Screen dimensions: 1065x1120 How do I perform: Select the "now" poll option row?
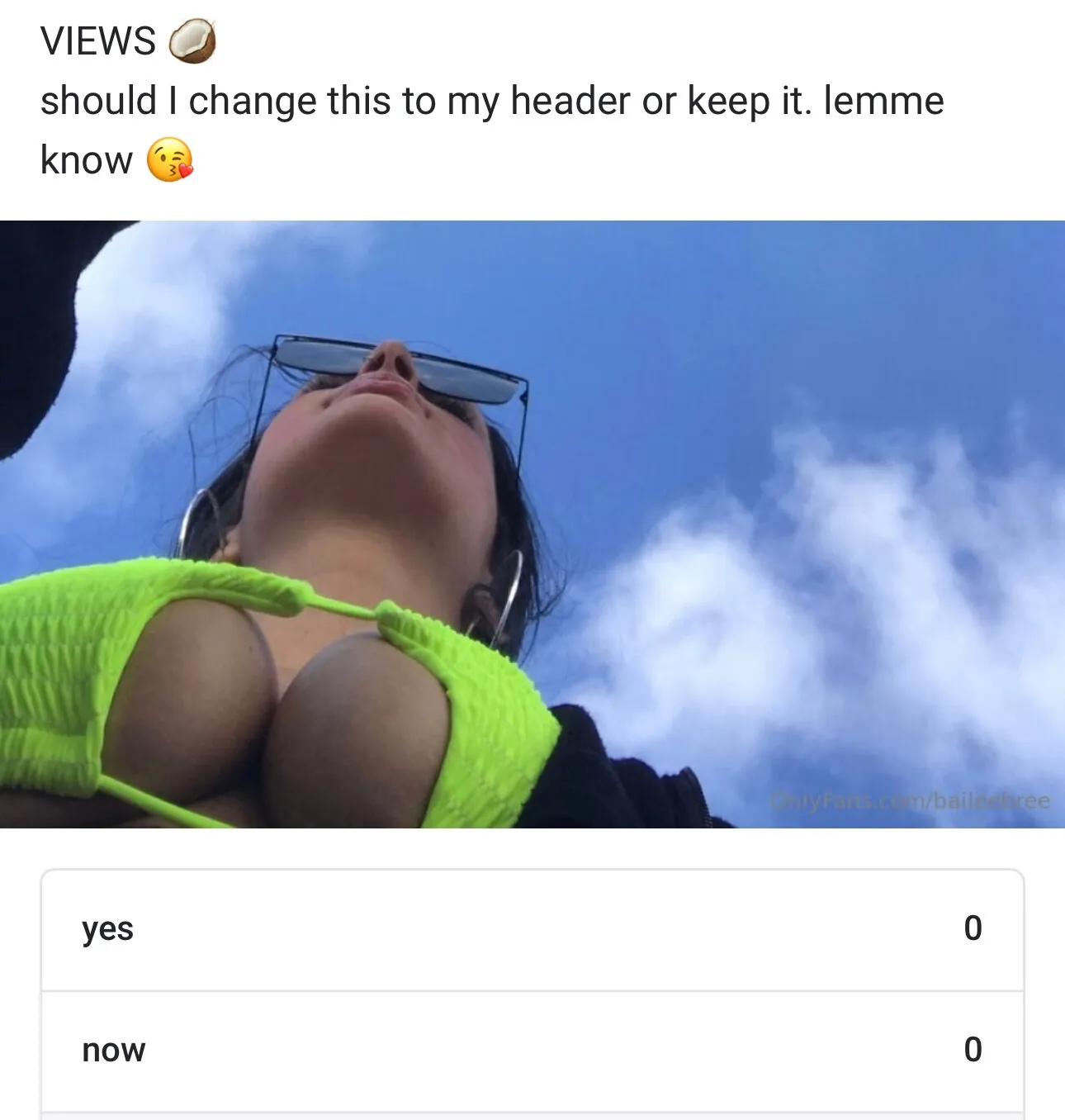tap(532, 1051)
